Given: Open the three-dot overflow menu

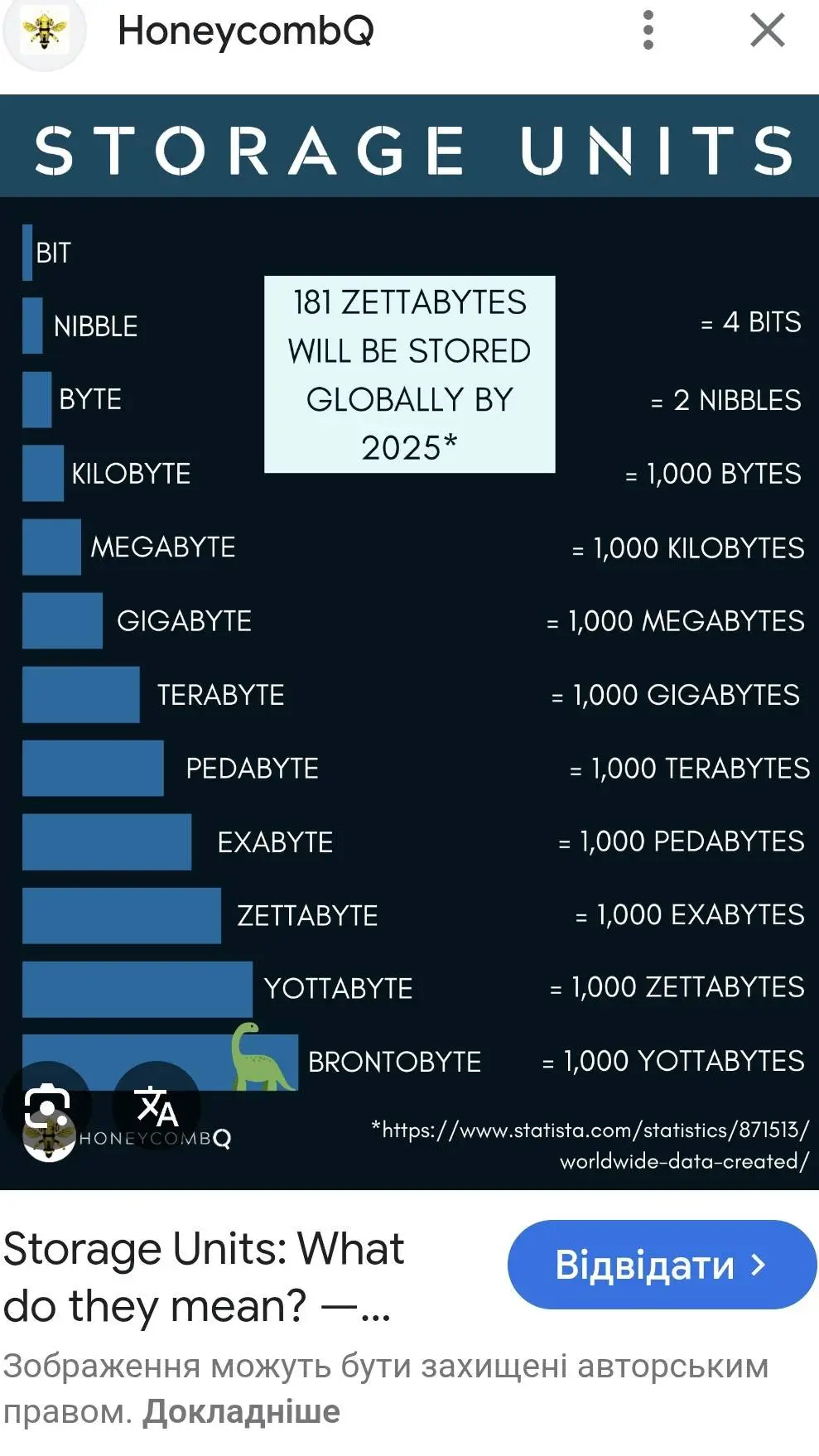Looking at the screenshot, I should point(648,31).
